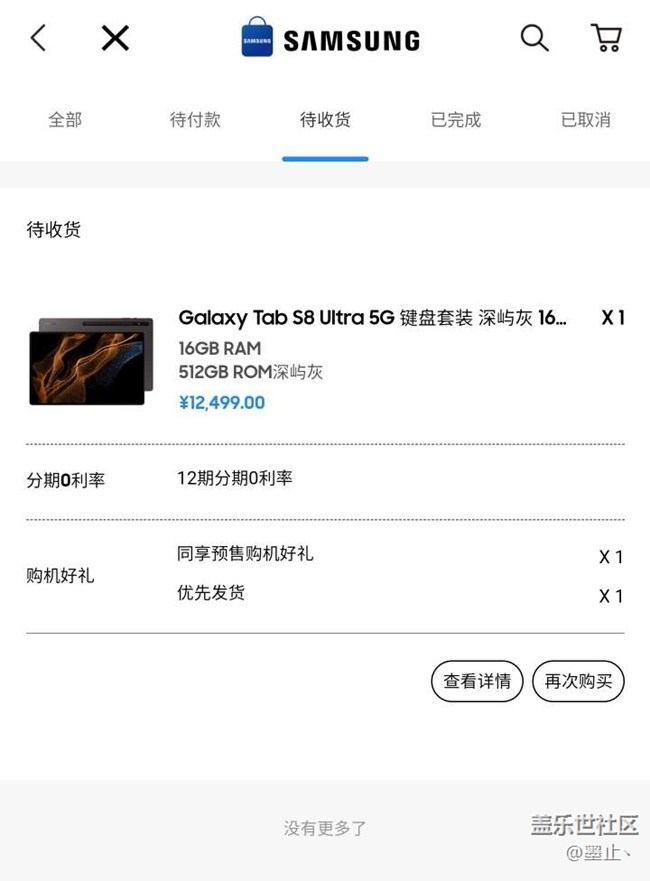Go back to the previous page
The image size is (650, 881).
(38, 39)
